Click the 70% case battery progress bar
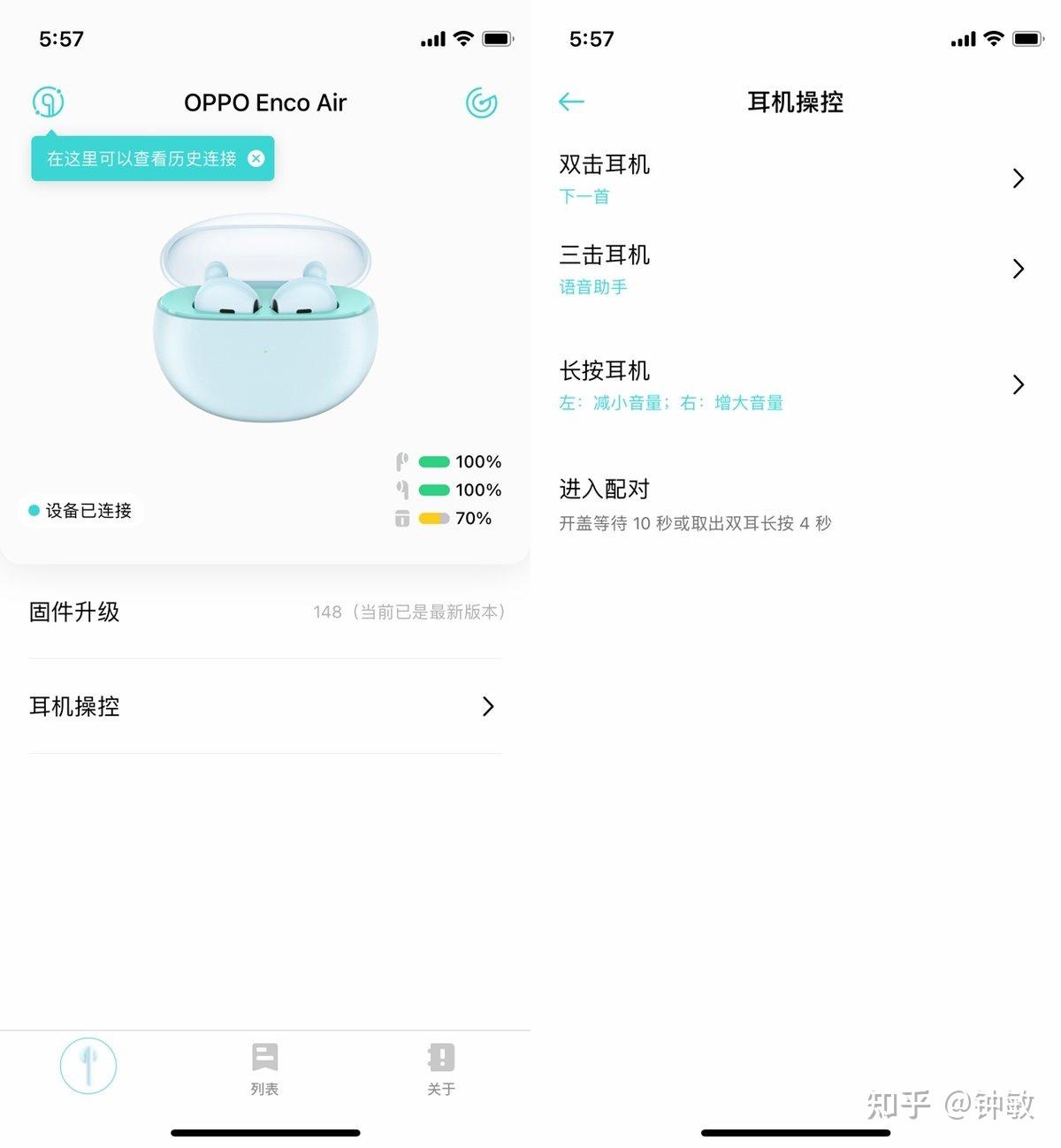 pos(432,519)
